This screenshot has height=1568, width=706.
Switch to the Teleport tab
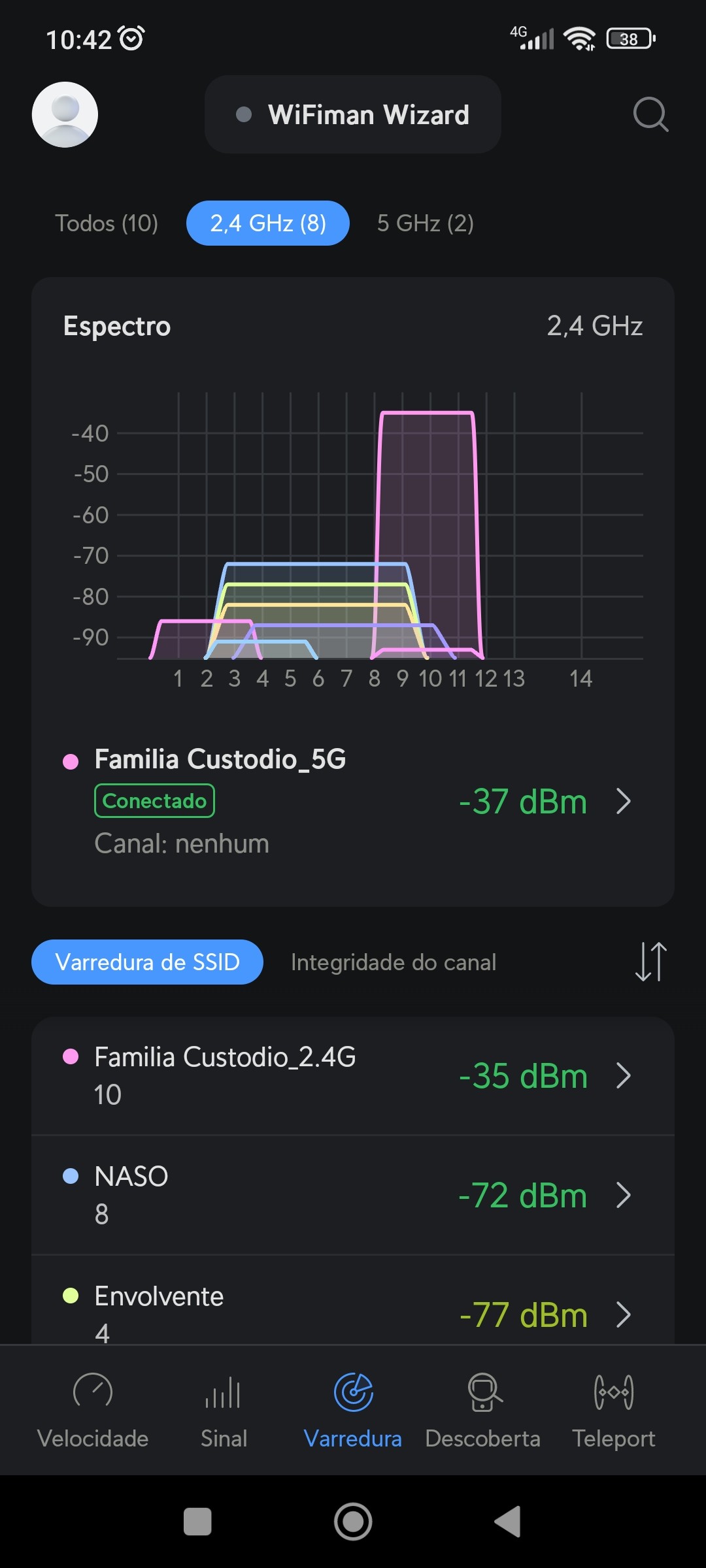(614, 1409)
